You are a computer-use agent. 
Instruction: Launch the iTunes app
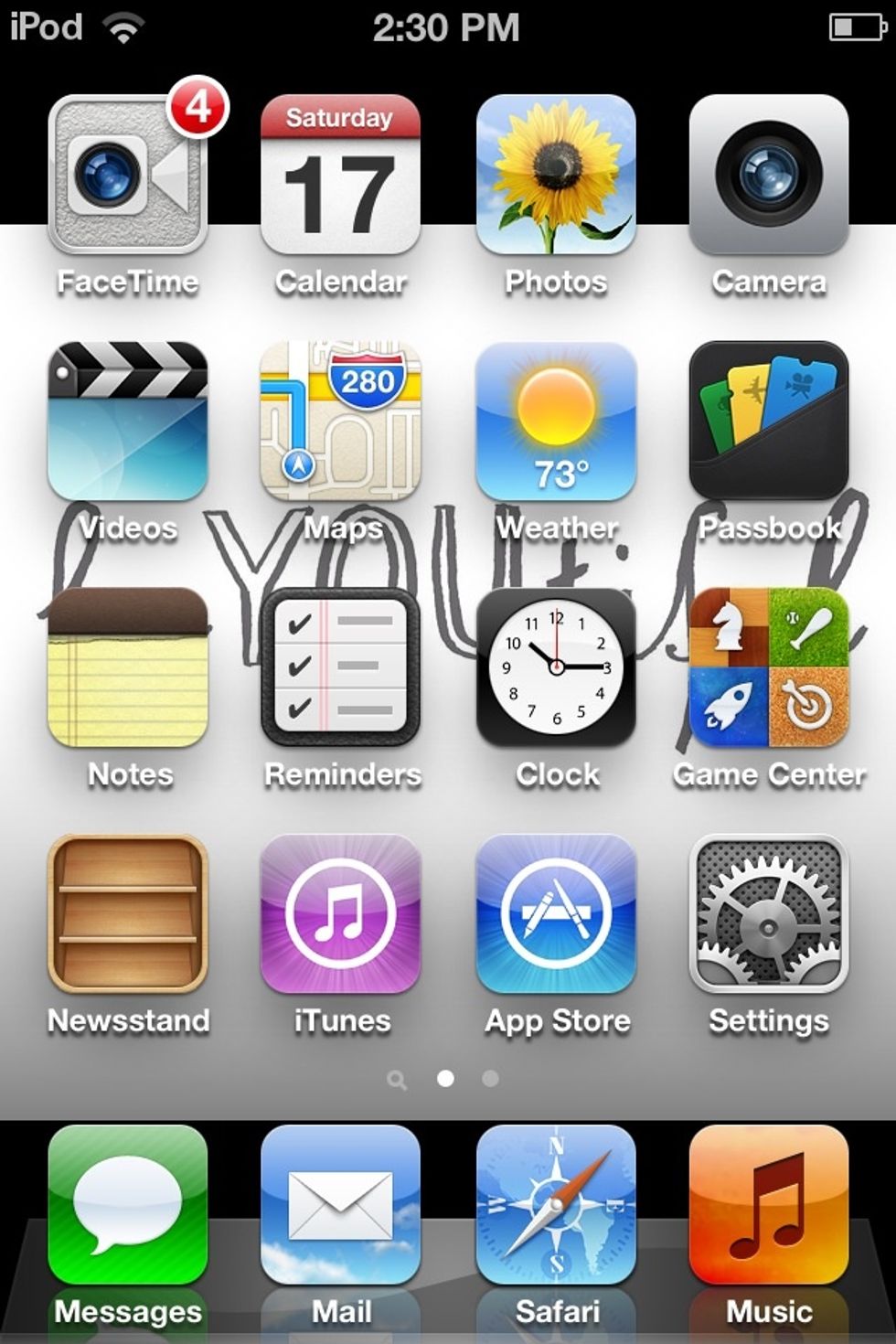(x=340, y=914)
